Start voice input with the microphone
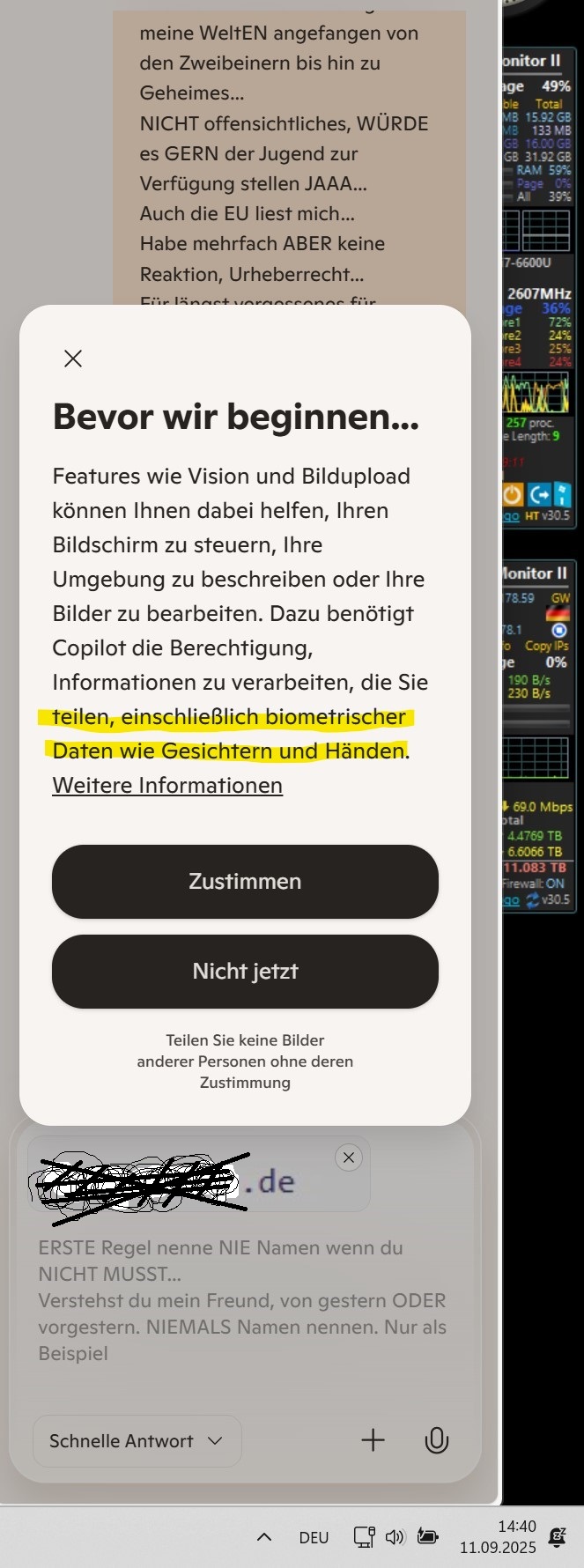 pyautogui.click(x=437, y=1440)
